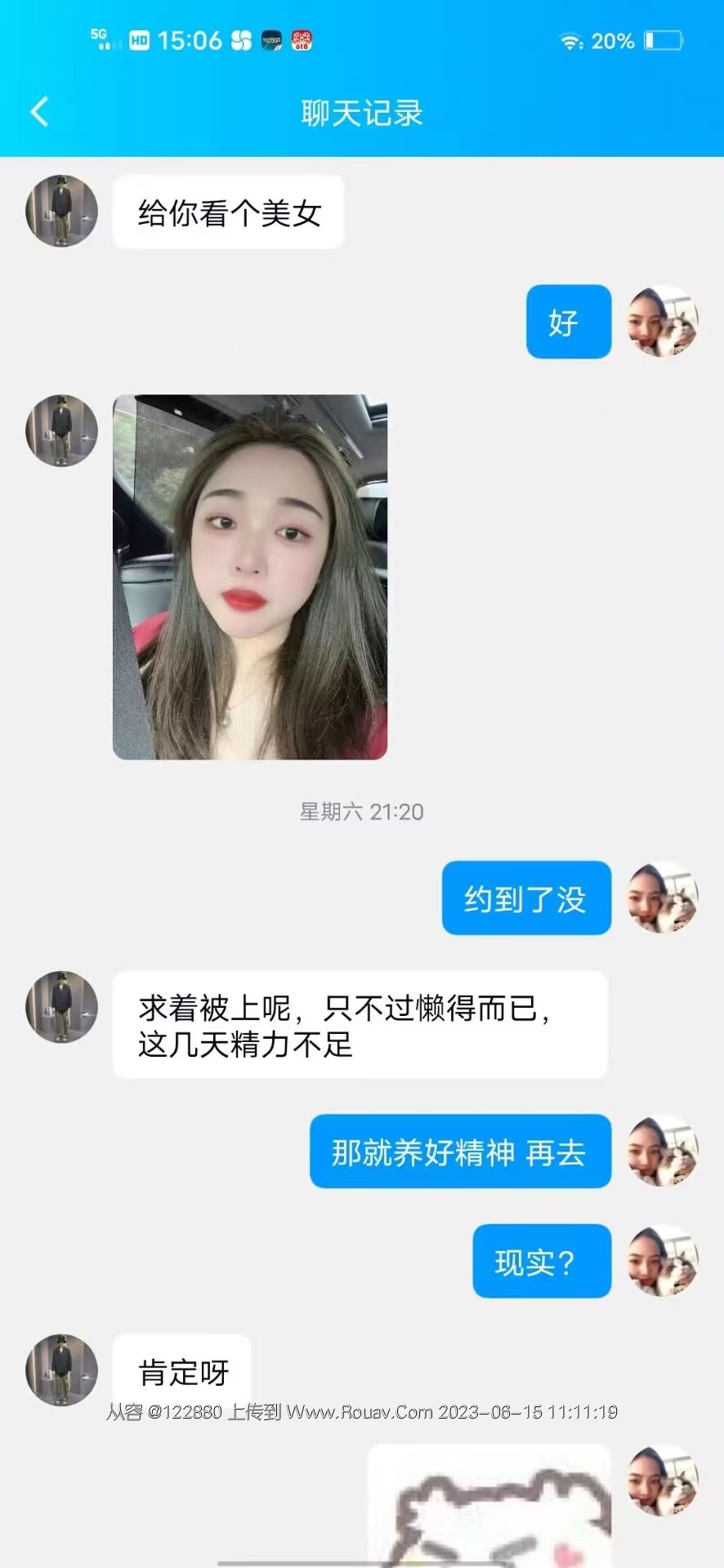
Task: Tap the avatar next to the "好" reply
Action: point(662,321)
